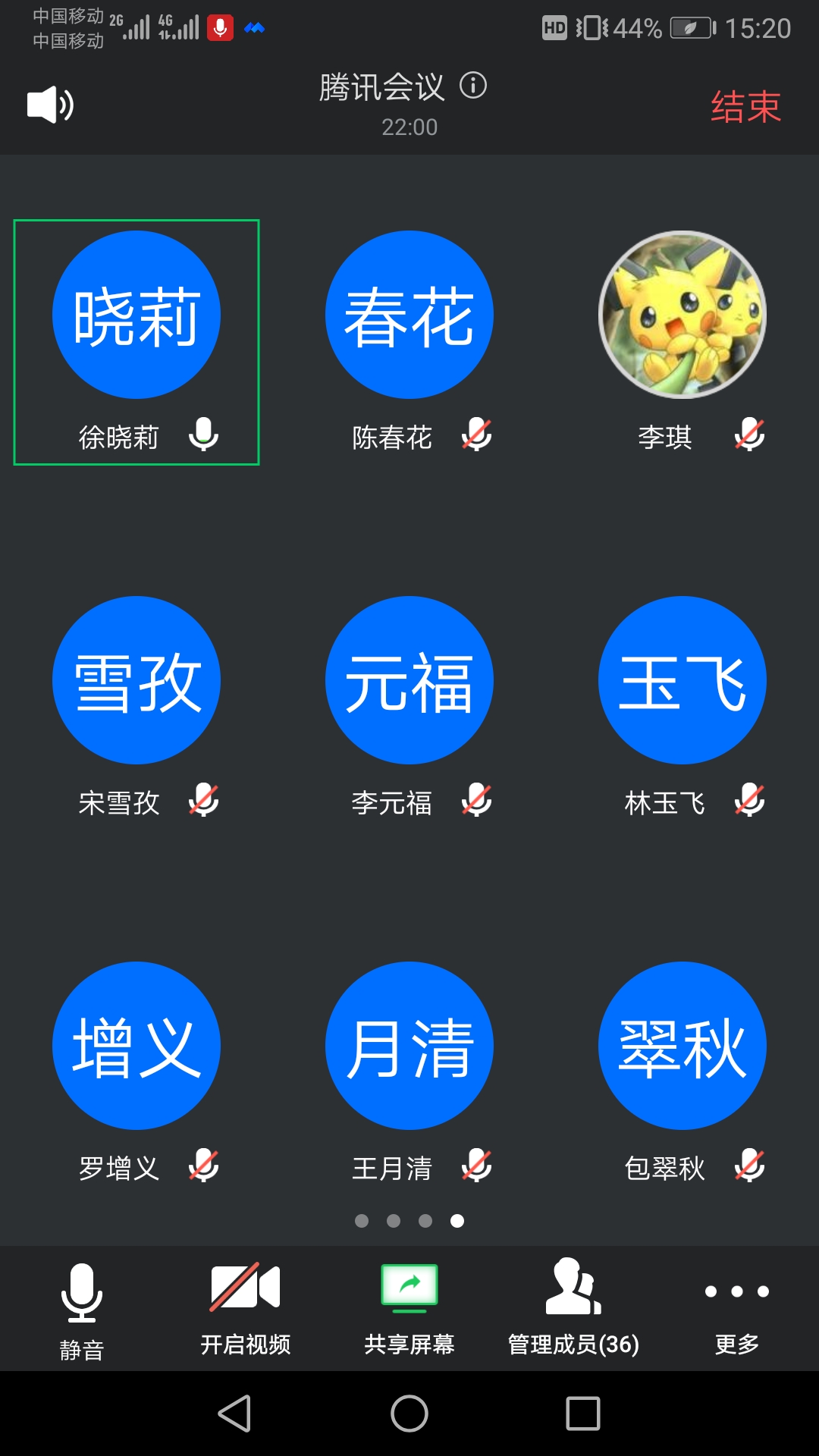The height and width of the screenshot is (1456, 819).
Task: Select participant tile 徐晓莉
Action: click(x=136, y=341)
